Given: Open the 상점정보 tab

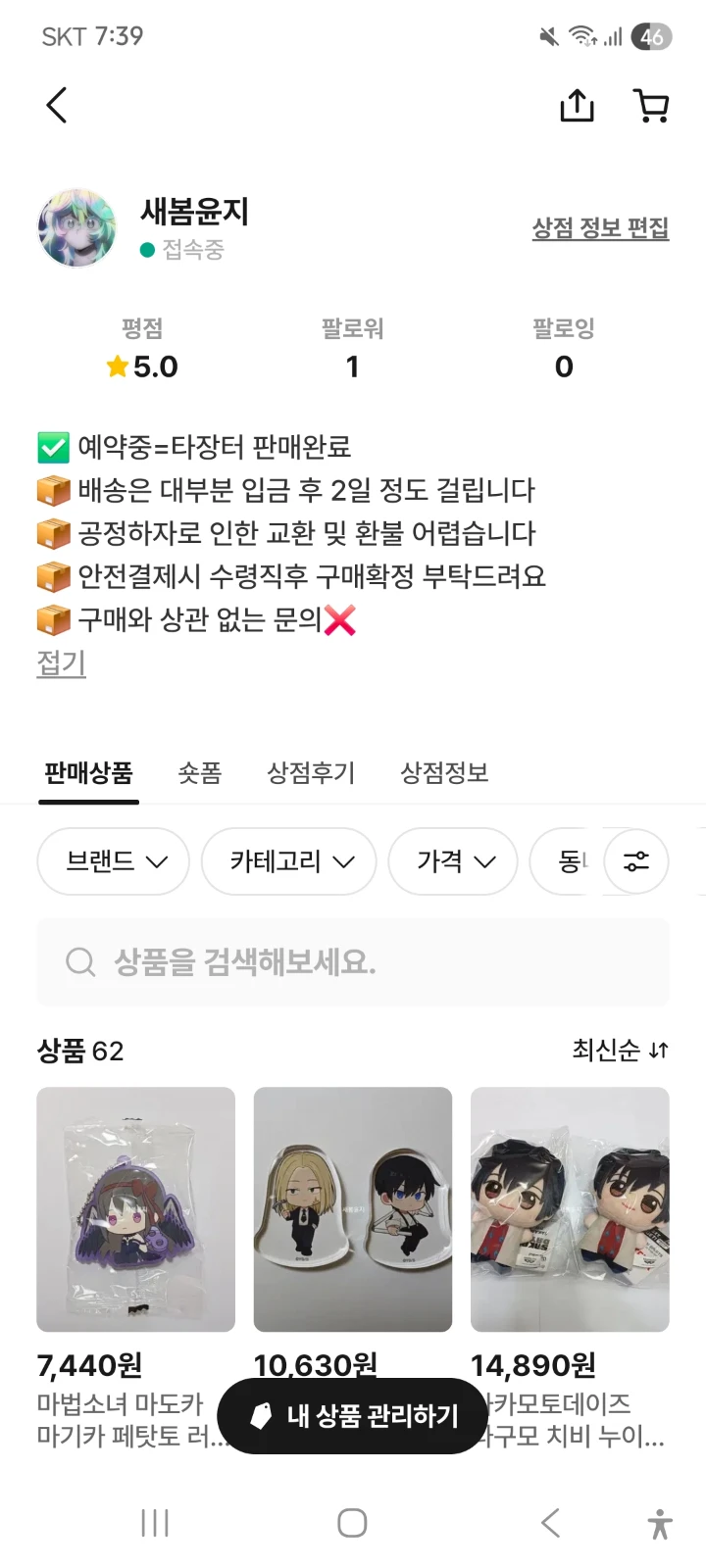Looking at the screenshot, I should click(444, 773).
